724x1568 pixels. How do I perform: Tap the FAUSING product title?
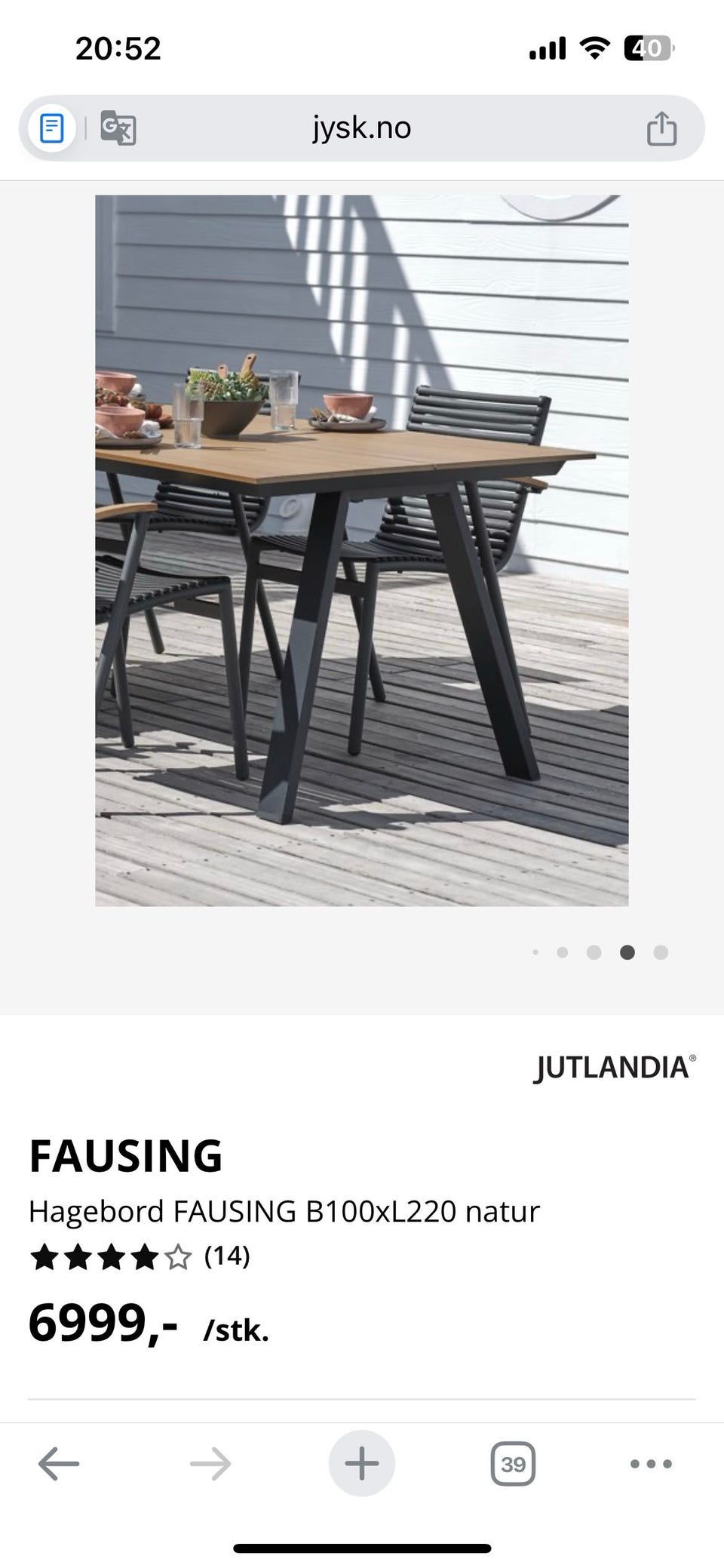125,1154
